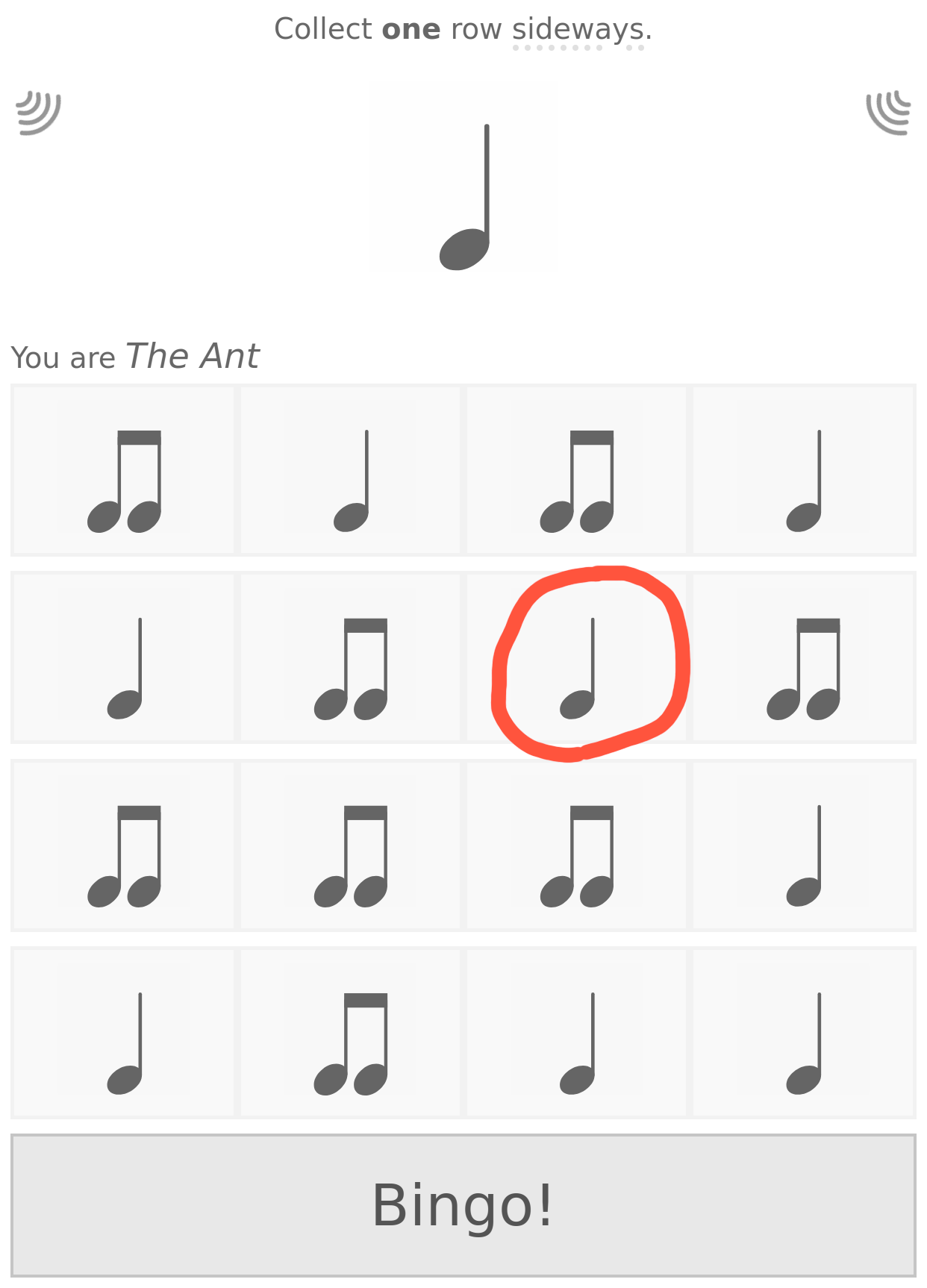
Task: Tap the left sound waves icon
Action: 38,112
